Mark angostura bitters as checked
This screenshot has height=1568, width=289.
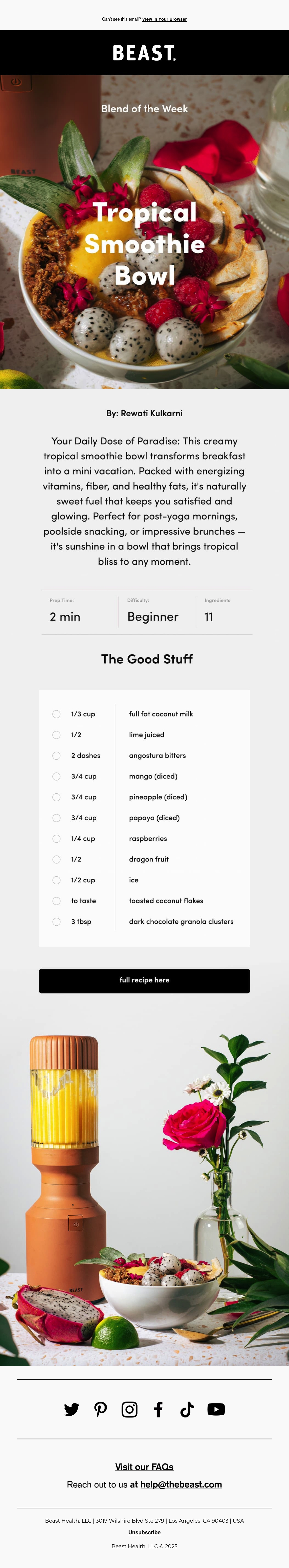click(56, 755)
